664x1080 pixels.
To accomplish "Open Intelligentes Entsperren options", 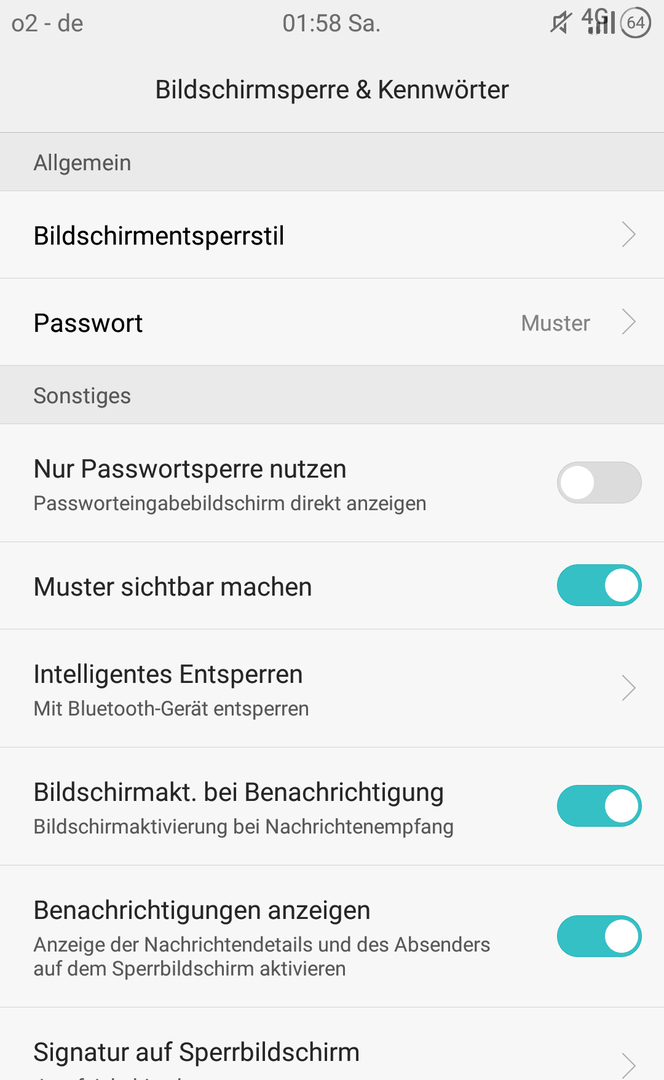I will tap(332, 688).
